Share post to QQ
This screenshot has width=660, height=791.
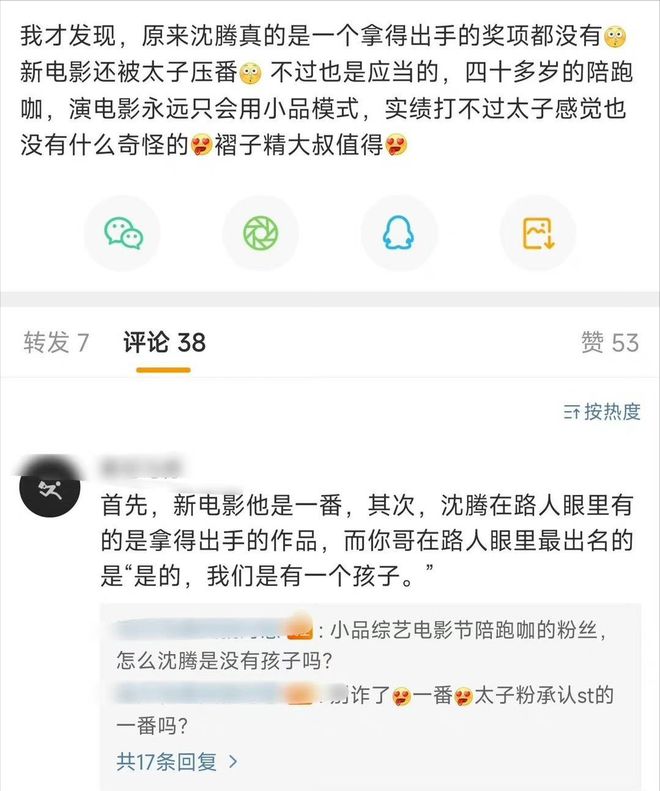(x=399, y=233)
